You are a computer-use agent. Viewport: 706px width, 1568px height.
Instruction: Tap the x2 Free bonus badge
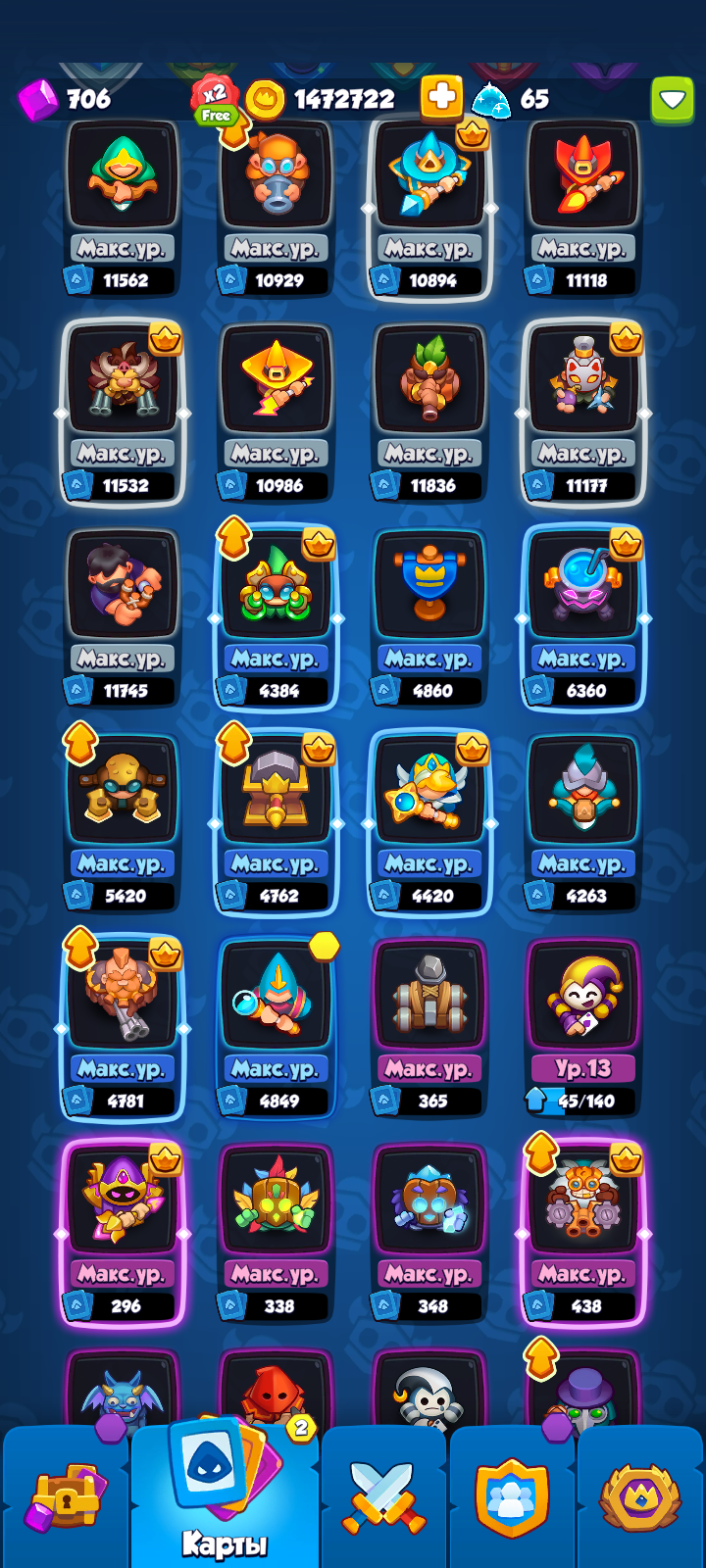click(215, 101)
